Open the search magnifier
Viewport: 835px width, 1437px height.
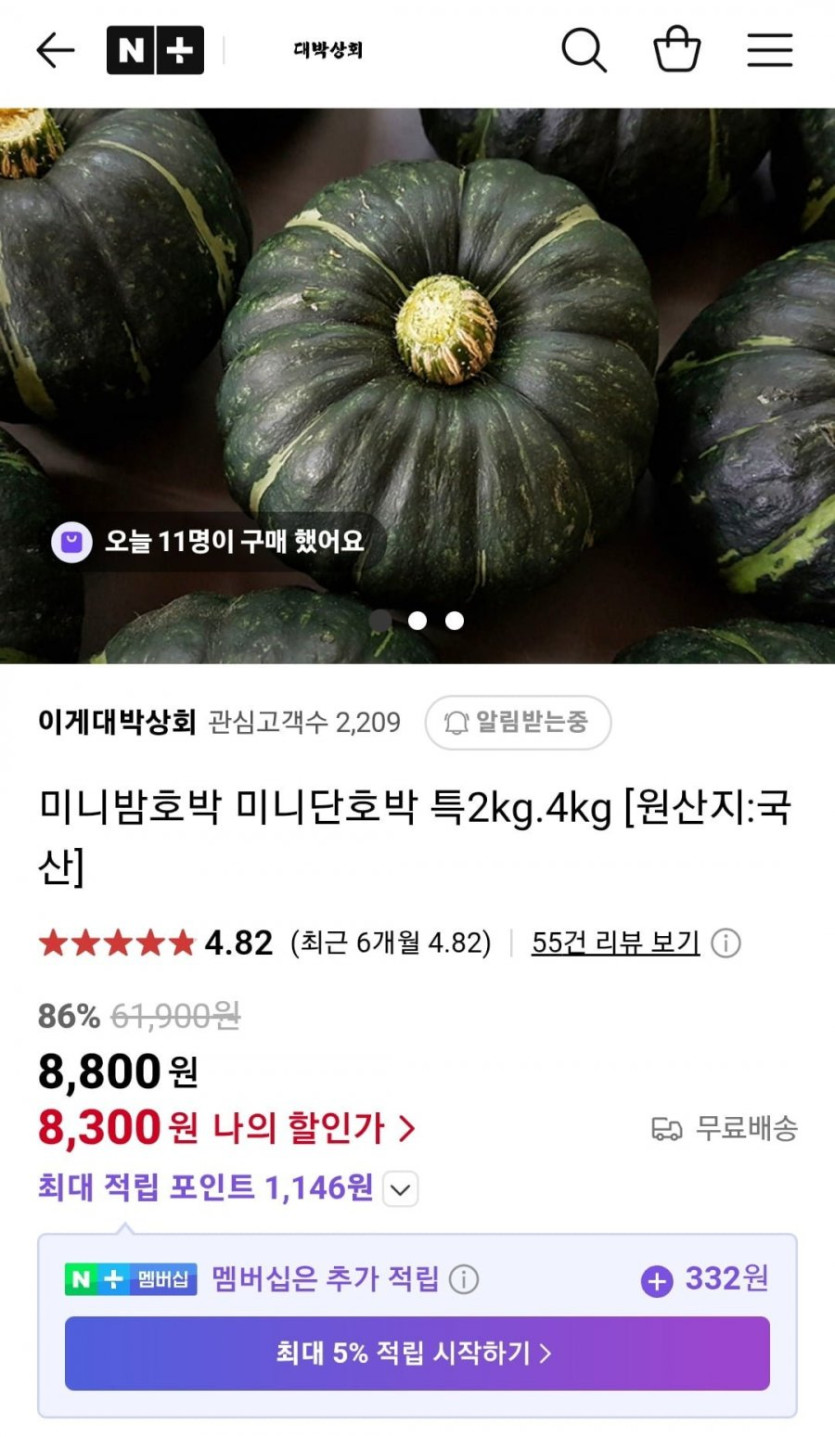(x=584, y=50)
